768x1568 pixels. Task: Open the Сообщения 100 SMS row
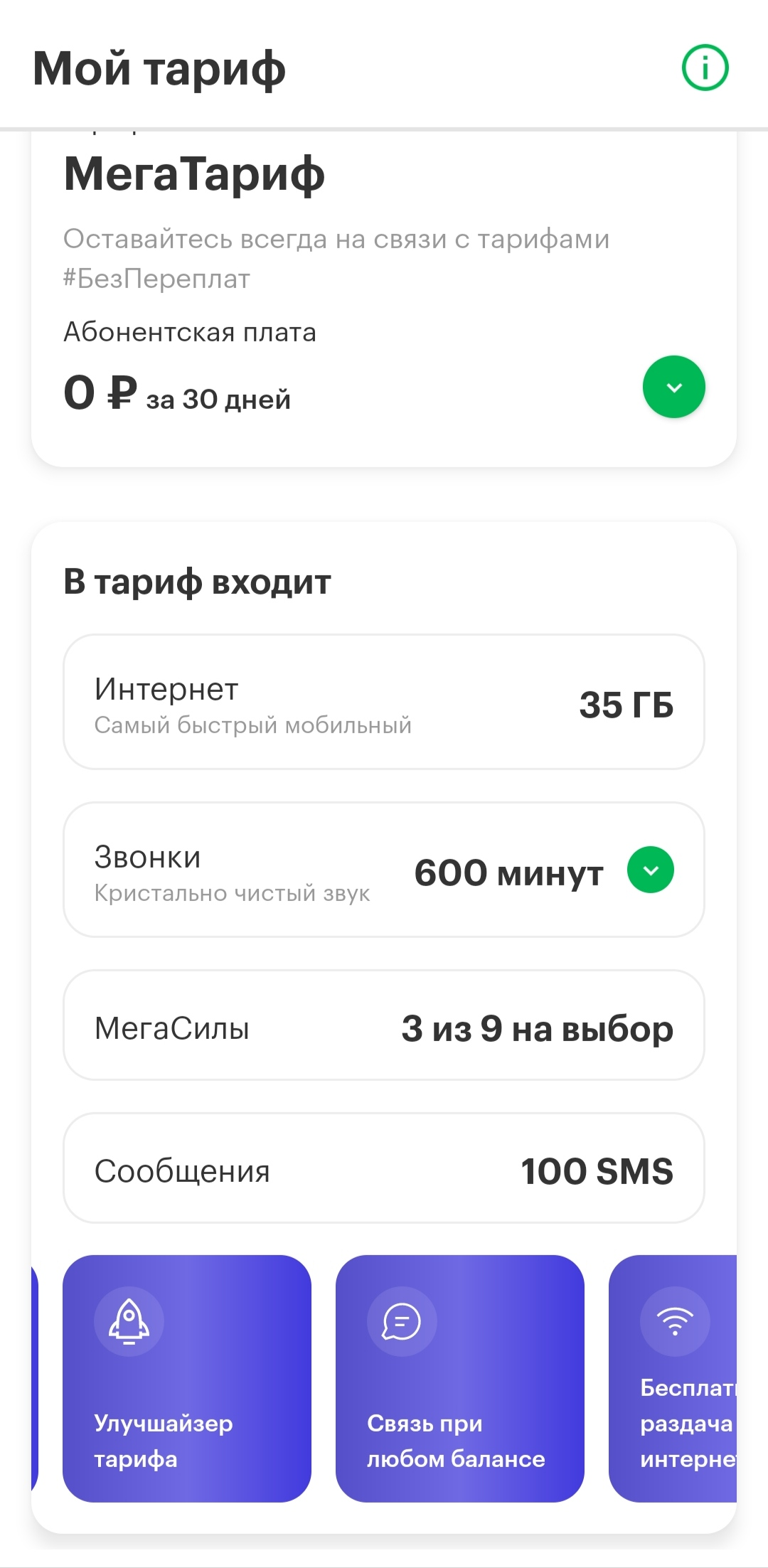(x=384, y=1168)
